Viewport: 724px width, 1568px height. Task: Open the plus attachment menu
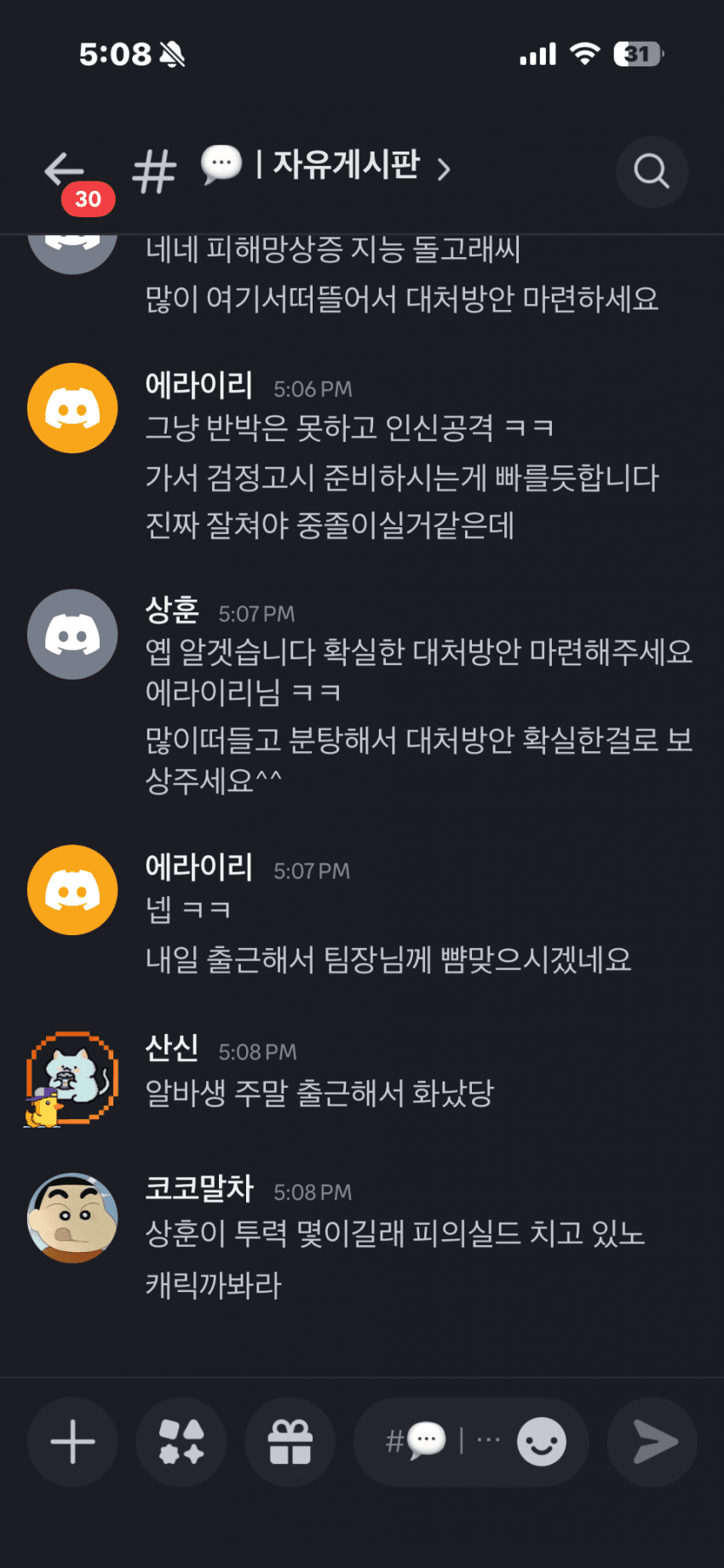[x=72, y=1442]
